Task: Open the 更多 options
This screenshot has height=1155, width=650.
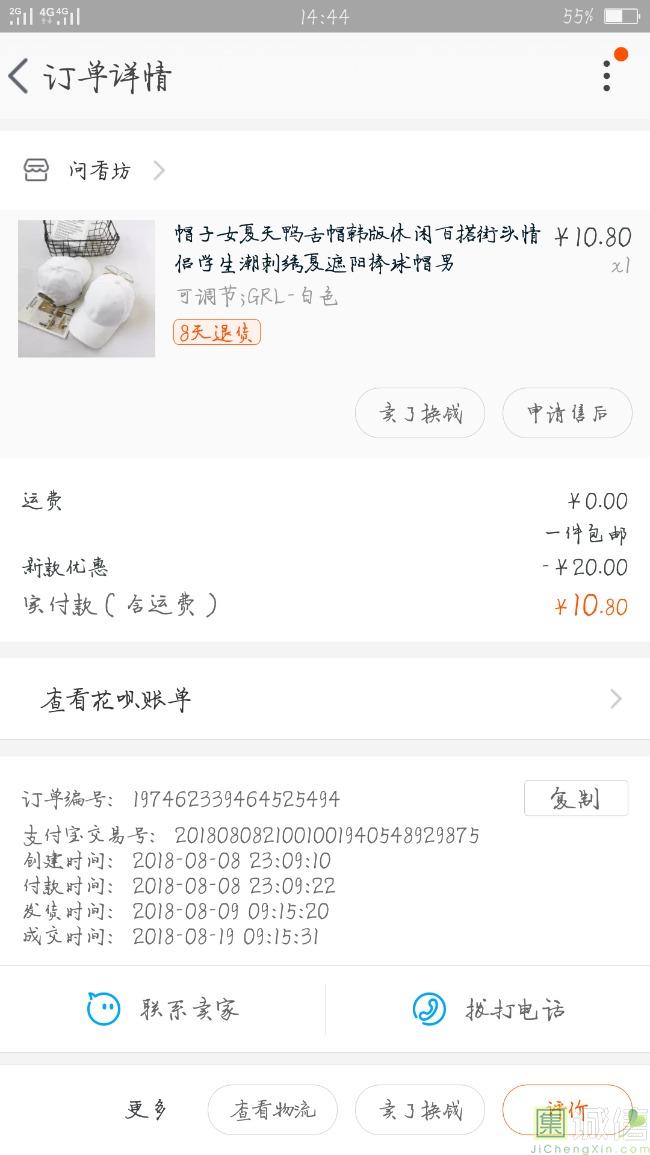Action: pyautogui.click(x=146, y=1109)
